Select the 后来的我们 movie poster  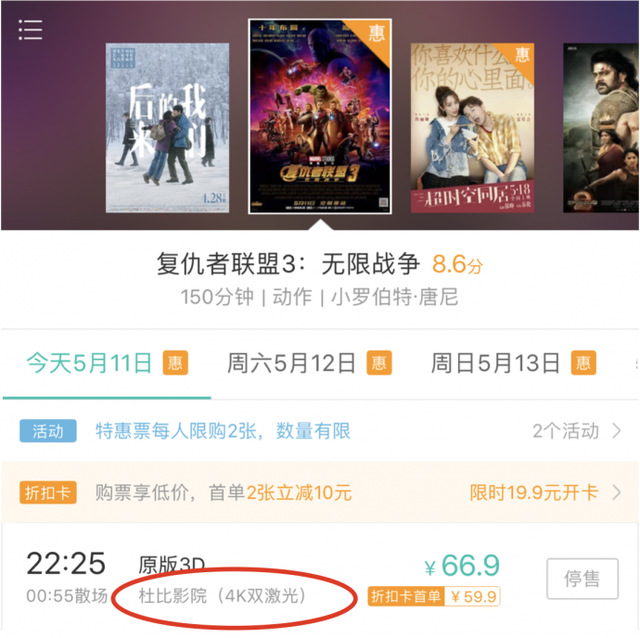point(167,127)
